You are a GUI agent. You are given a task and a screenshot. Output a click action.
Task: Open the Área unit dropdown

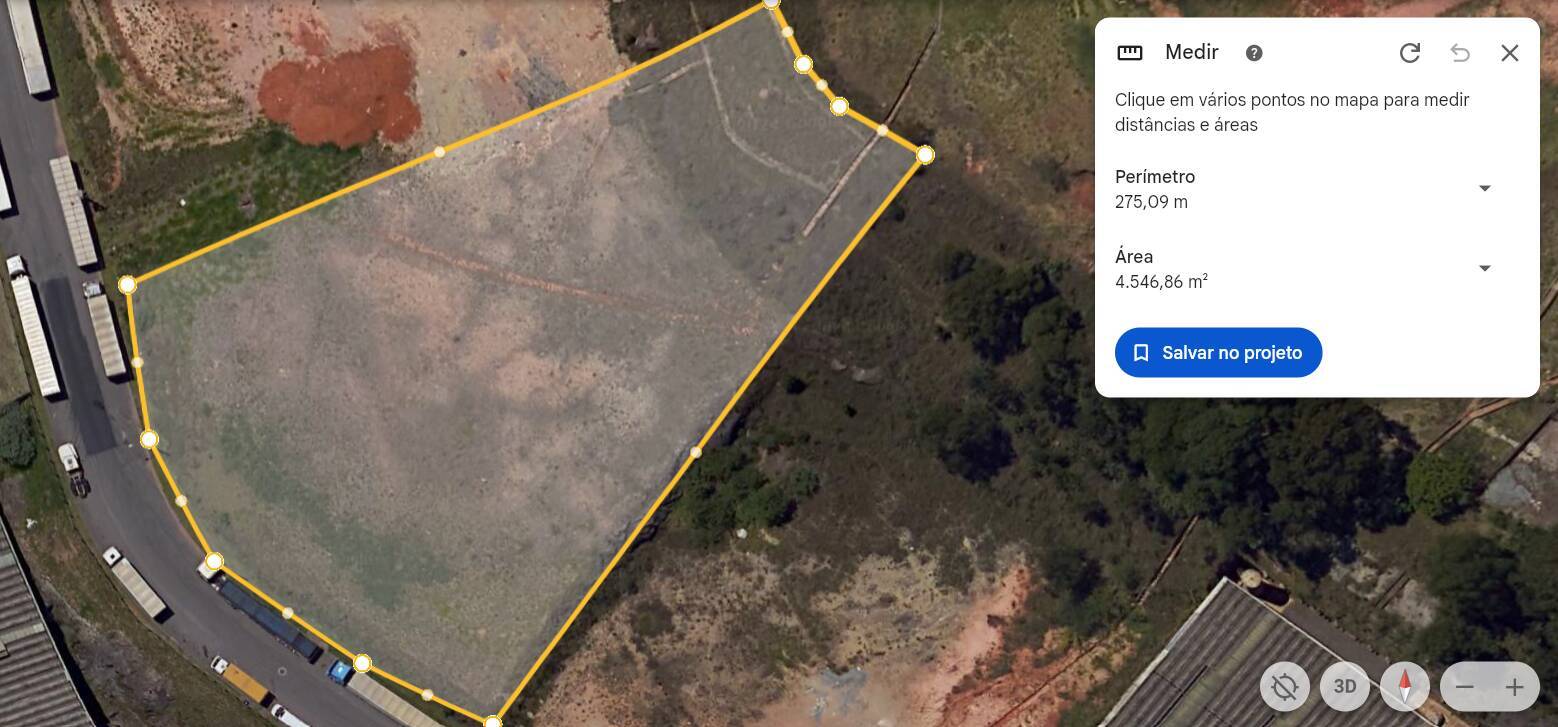[1484, 268]
